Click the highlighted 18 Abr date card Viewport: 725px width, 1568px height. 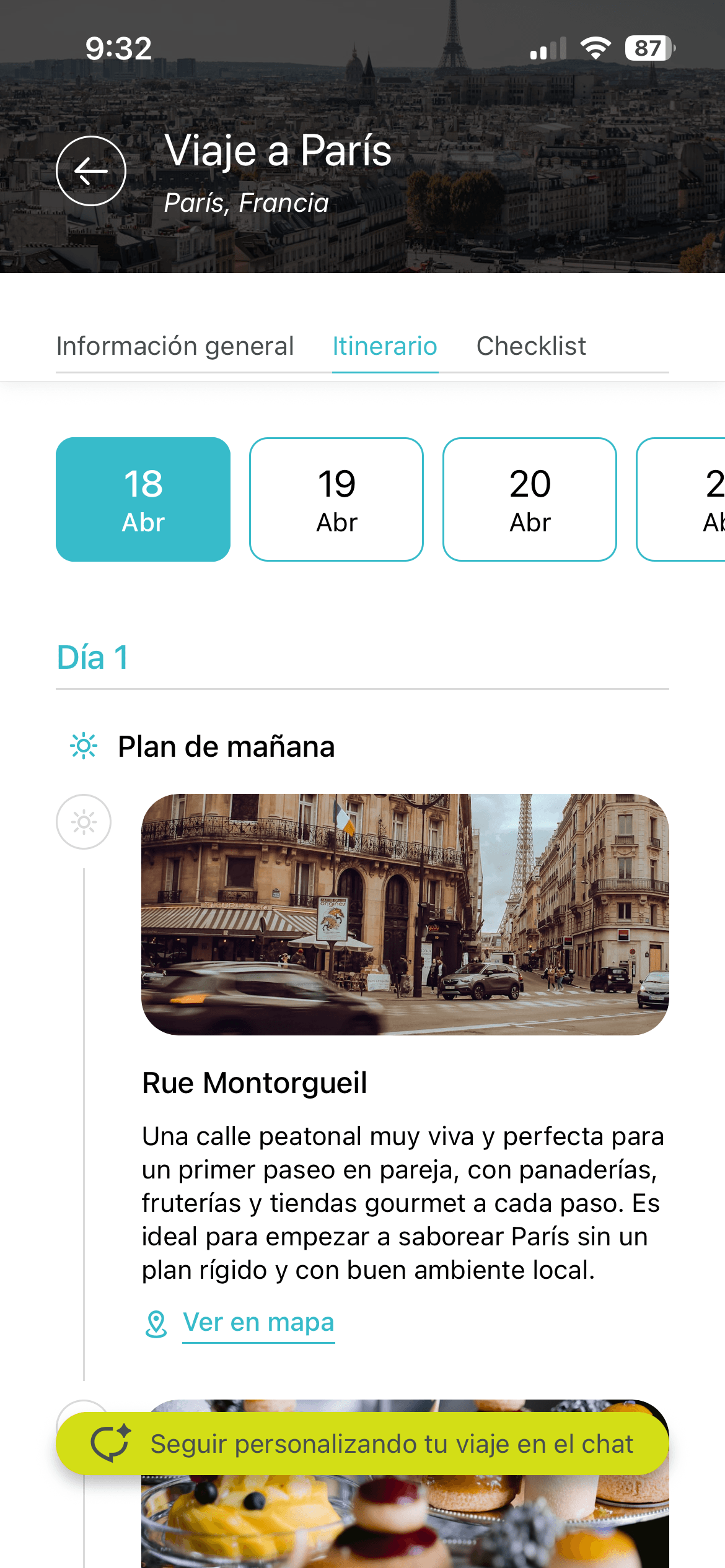coord(143,499)
